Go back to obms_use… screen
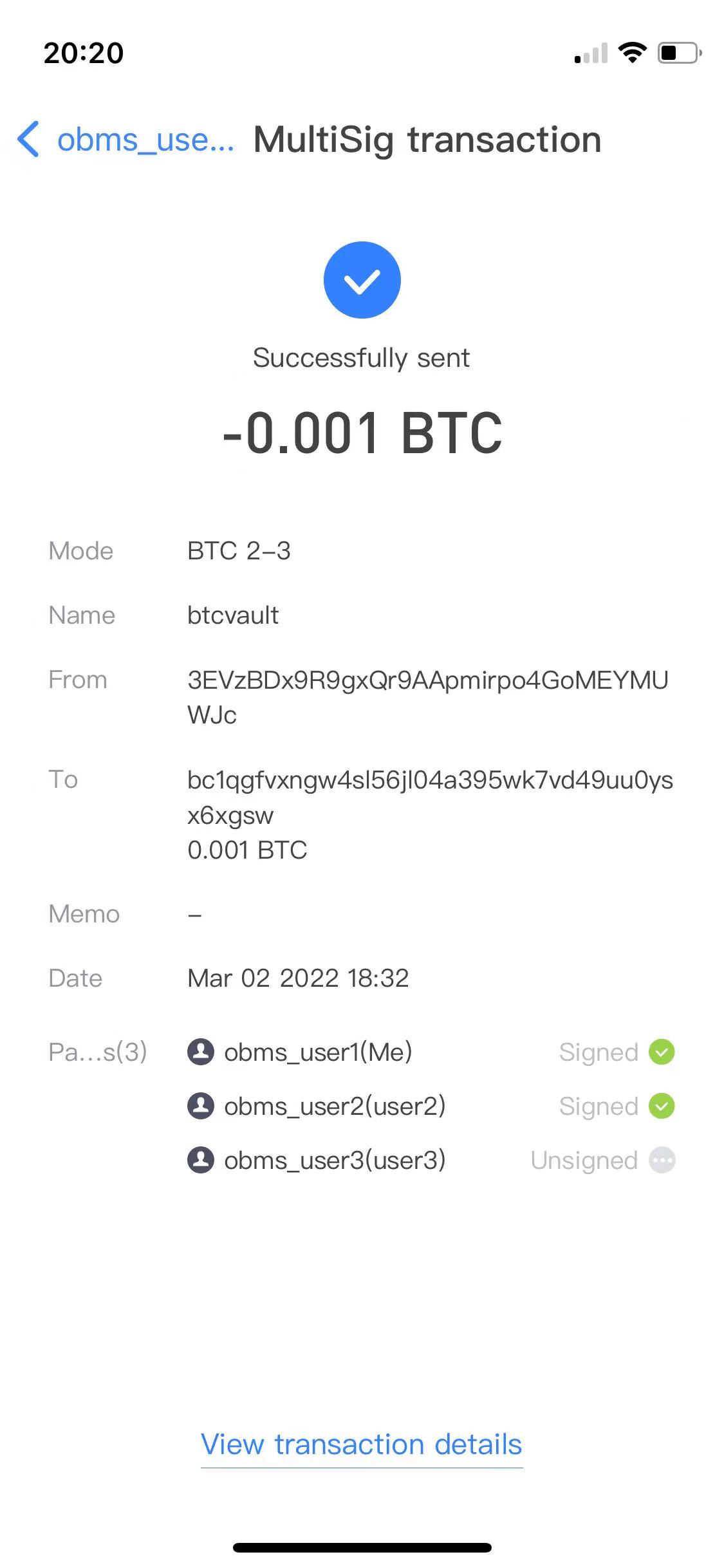Image resolution: width=724 pixels, height=1568 pixels. [125, 139]
